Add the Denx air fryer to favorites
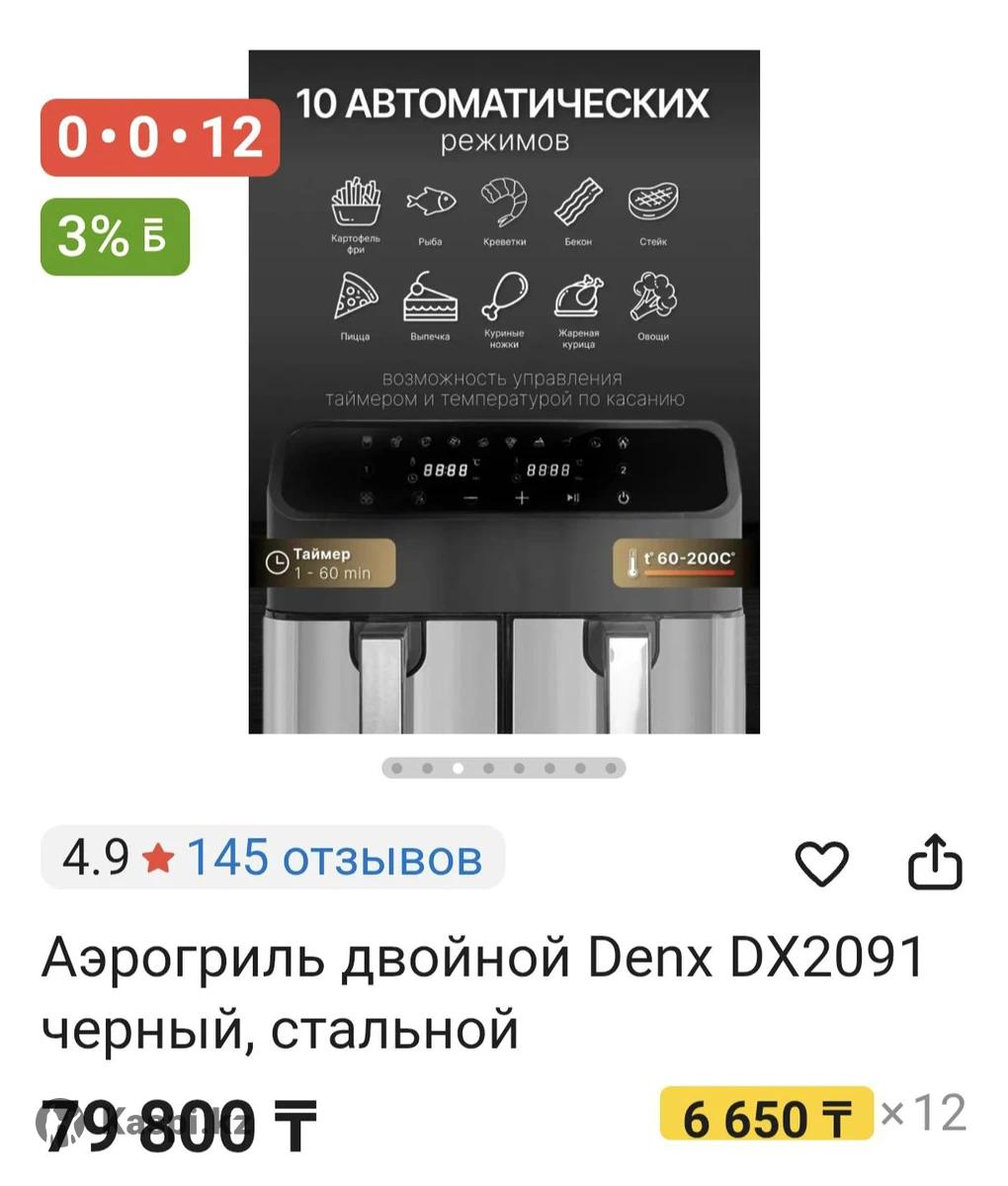Image resolution: width=1008 pixels, height=1186 pixels. tap(821, 865)
